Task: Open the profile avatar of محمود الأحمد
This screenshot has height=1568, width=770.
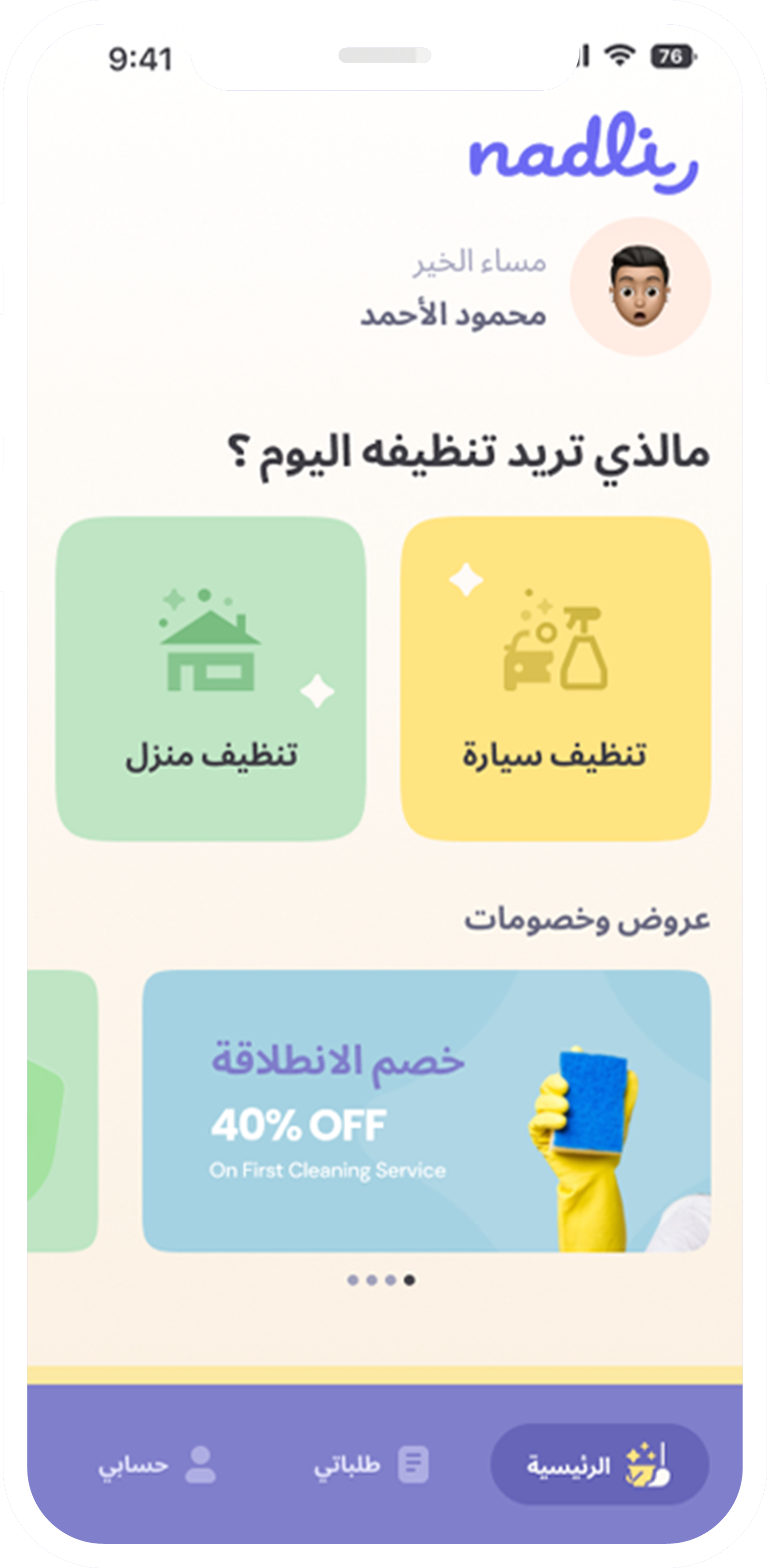Action: pos(640,286)
